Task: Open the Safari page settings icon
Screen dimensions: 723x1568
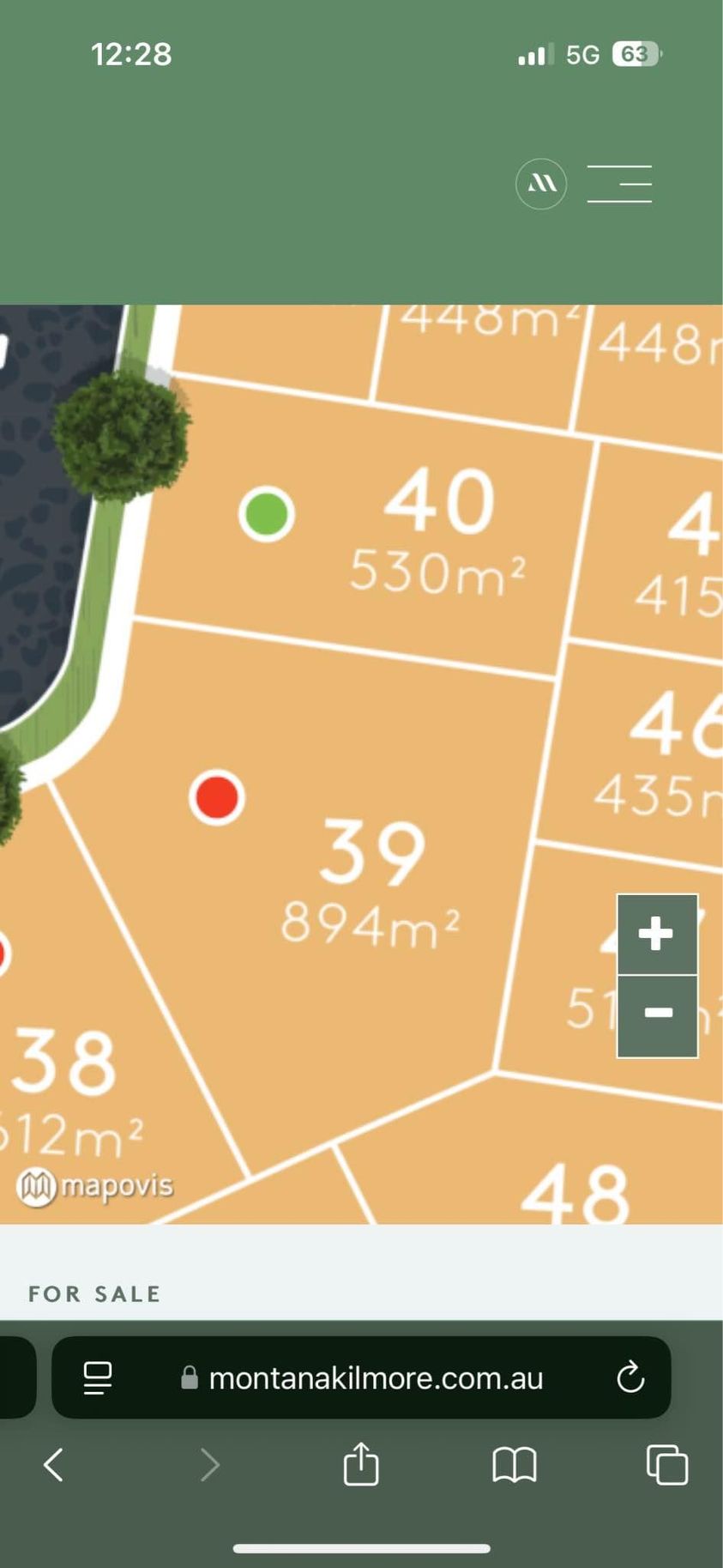Action: click(x=98, y=1377)
